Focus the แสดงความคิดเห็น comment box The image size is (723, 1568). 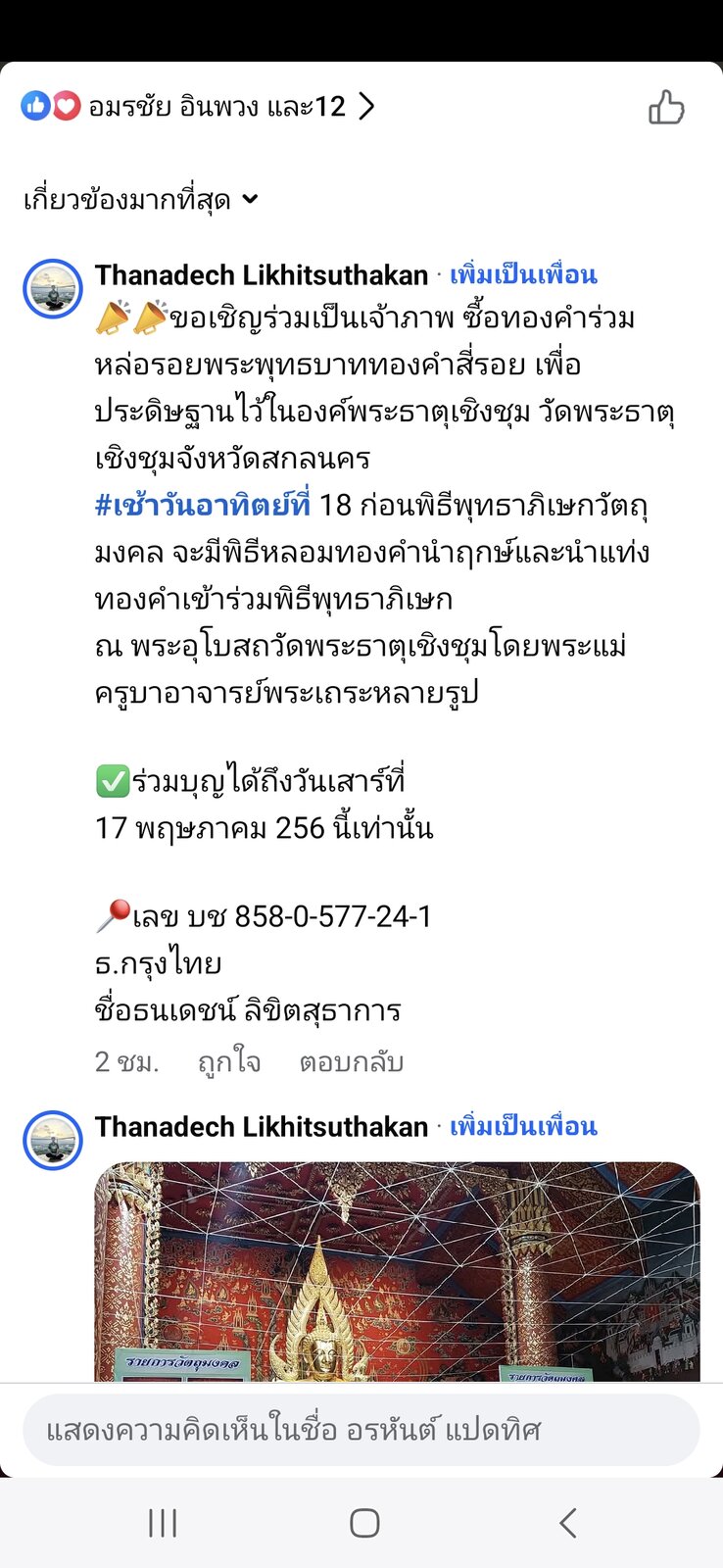tap(361, 1431)
